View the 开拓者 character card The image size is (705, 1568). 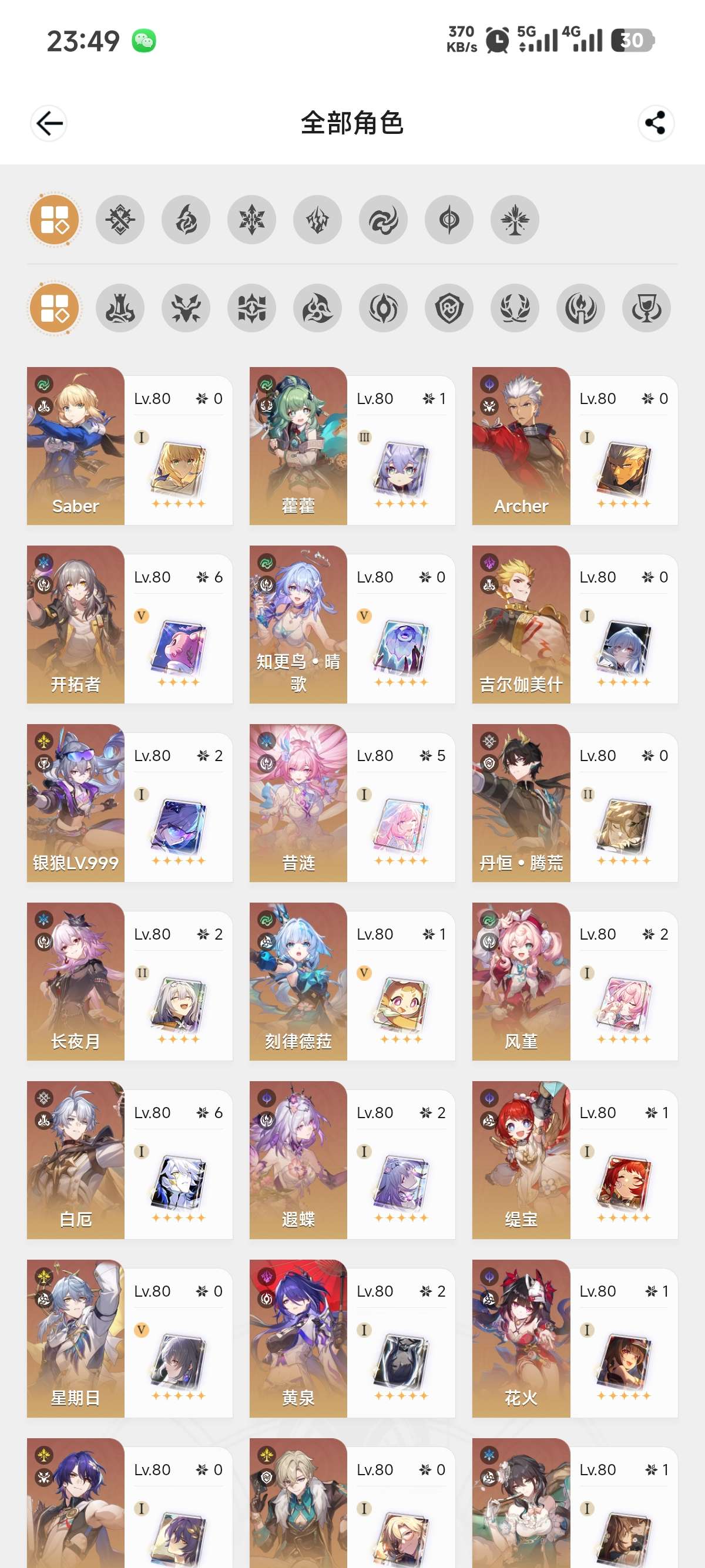coord(130,624)
